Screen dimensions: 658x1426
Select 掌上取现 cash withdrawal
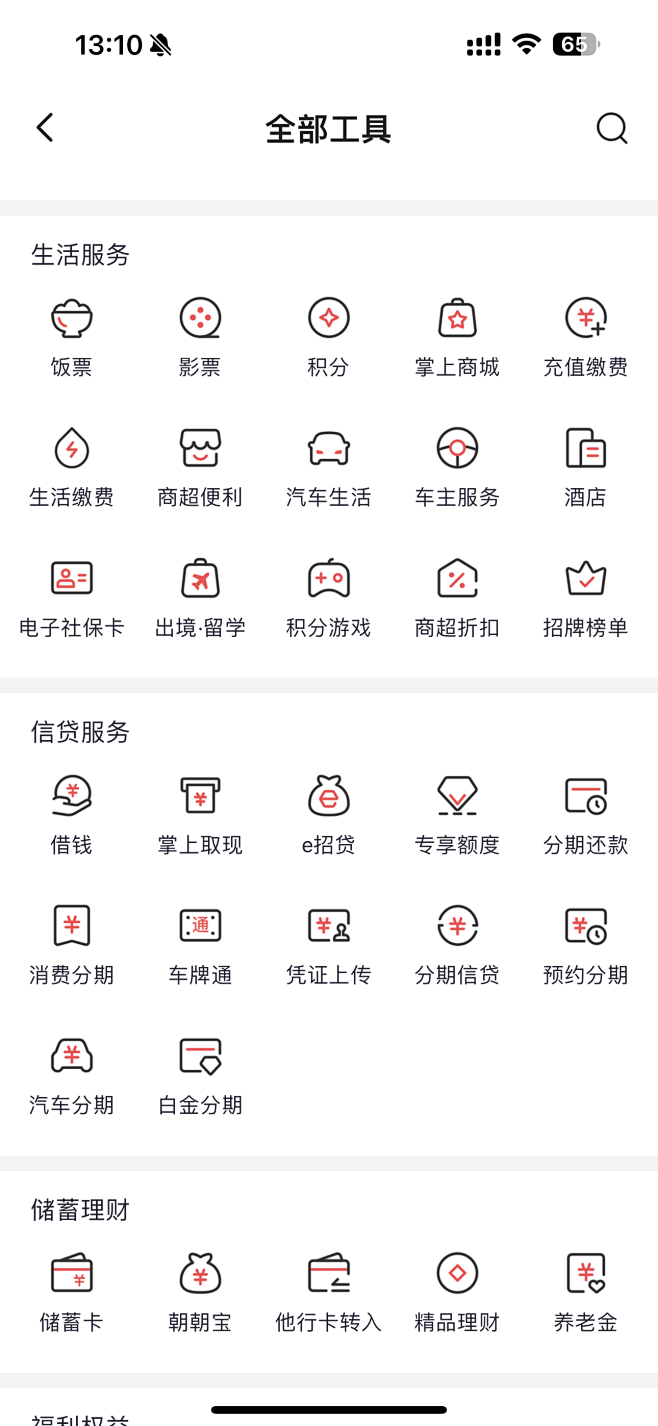(200, 816)
